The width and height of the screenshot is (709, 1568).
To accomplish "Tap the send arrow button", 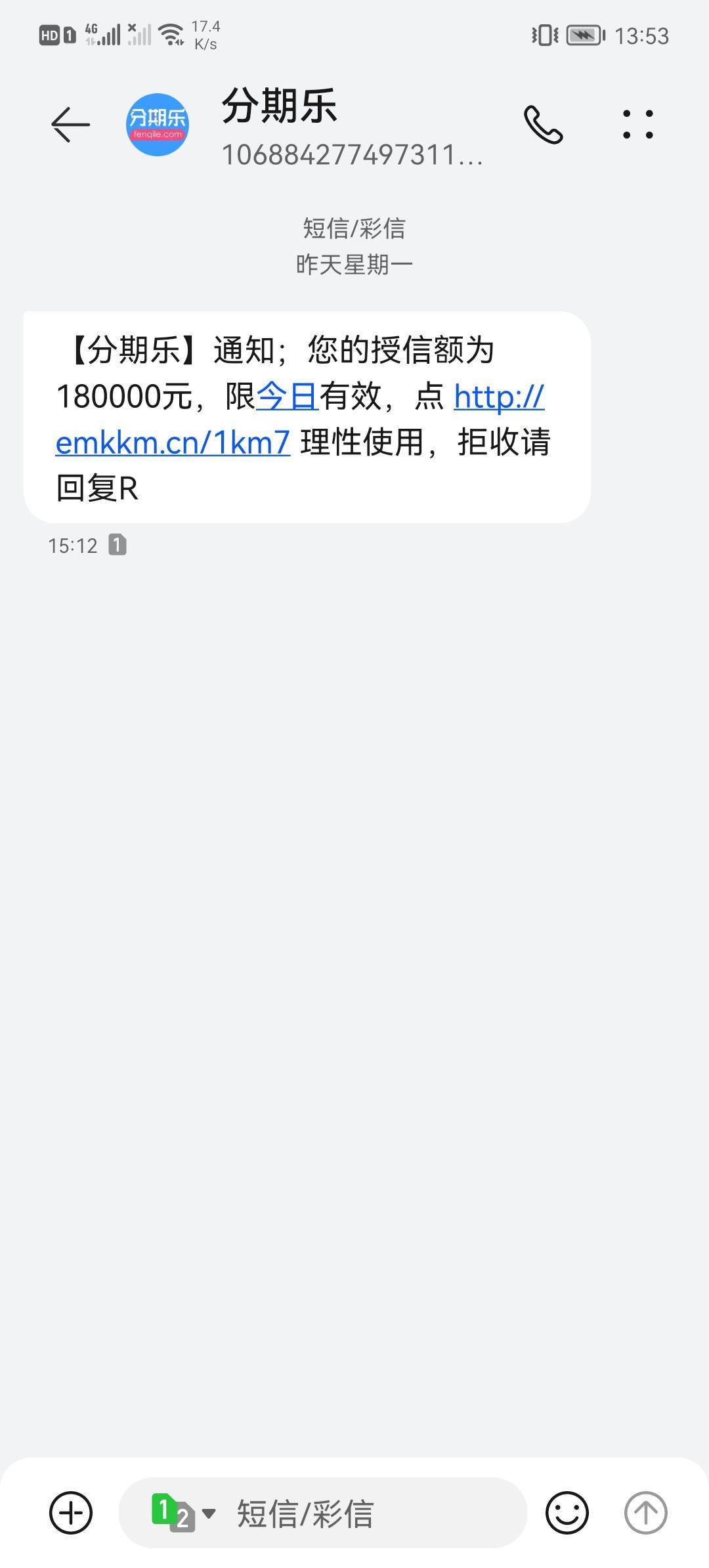I will coord(645,1513).
